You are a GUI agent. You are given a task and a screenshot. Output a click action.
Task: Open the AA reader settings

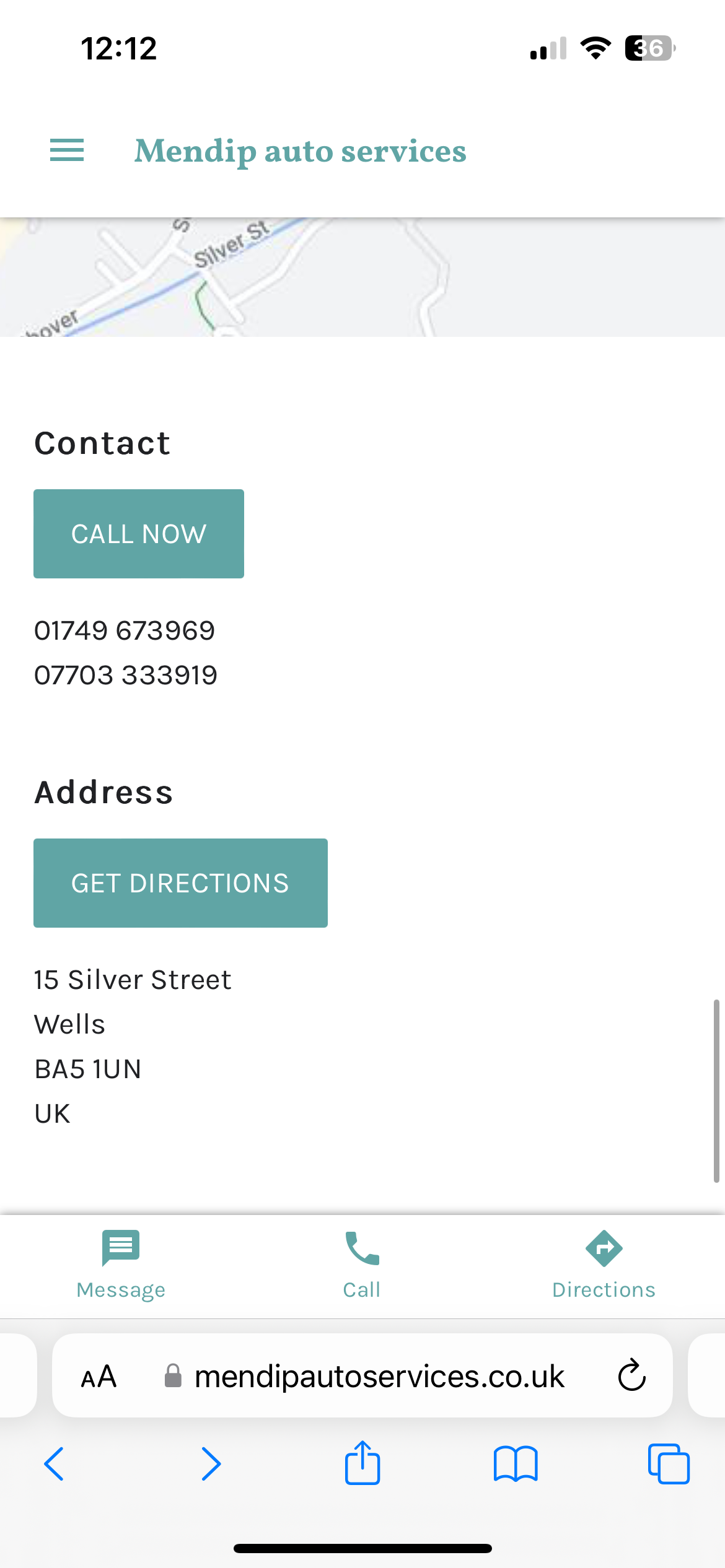point(99,1377)
